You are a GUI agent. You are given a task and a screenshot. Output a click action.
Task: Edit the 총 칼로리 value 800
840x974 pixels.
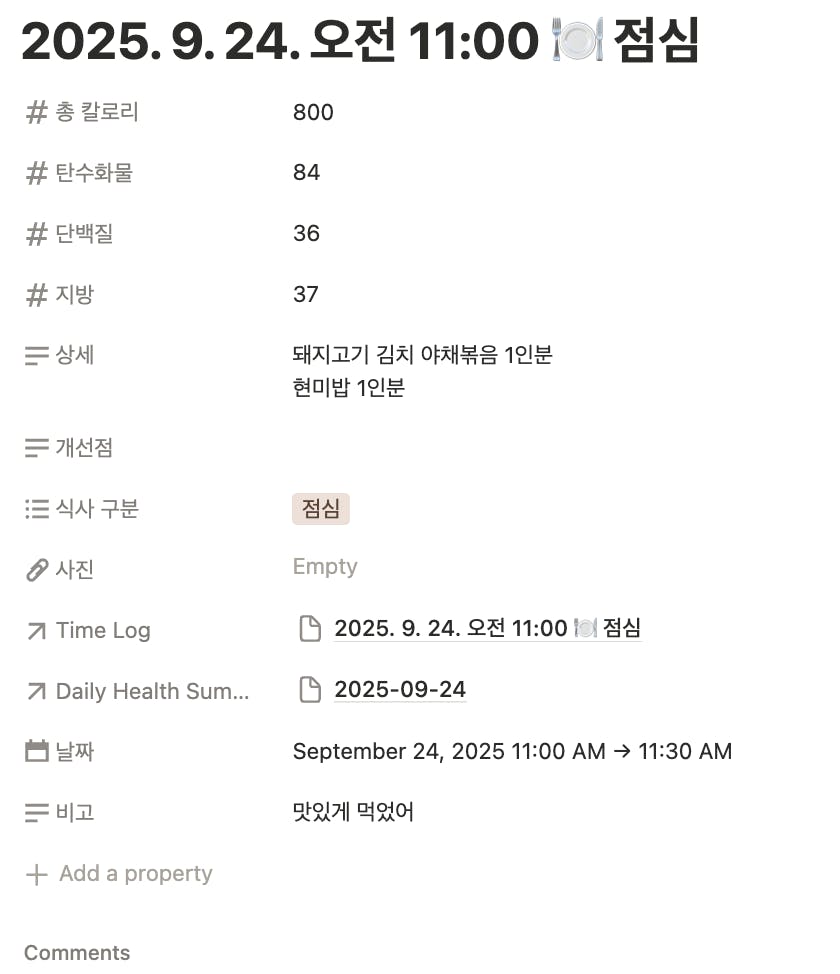point(313,112)
